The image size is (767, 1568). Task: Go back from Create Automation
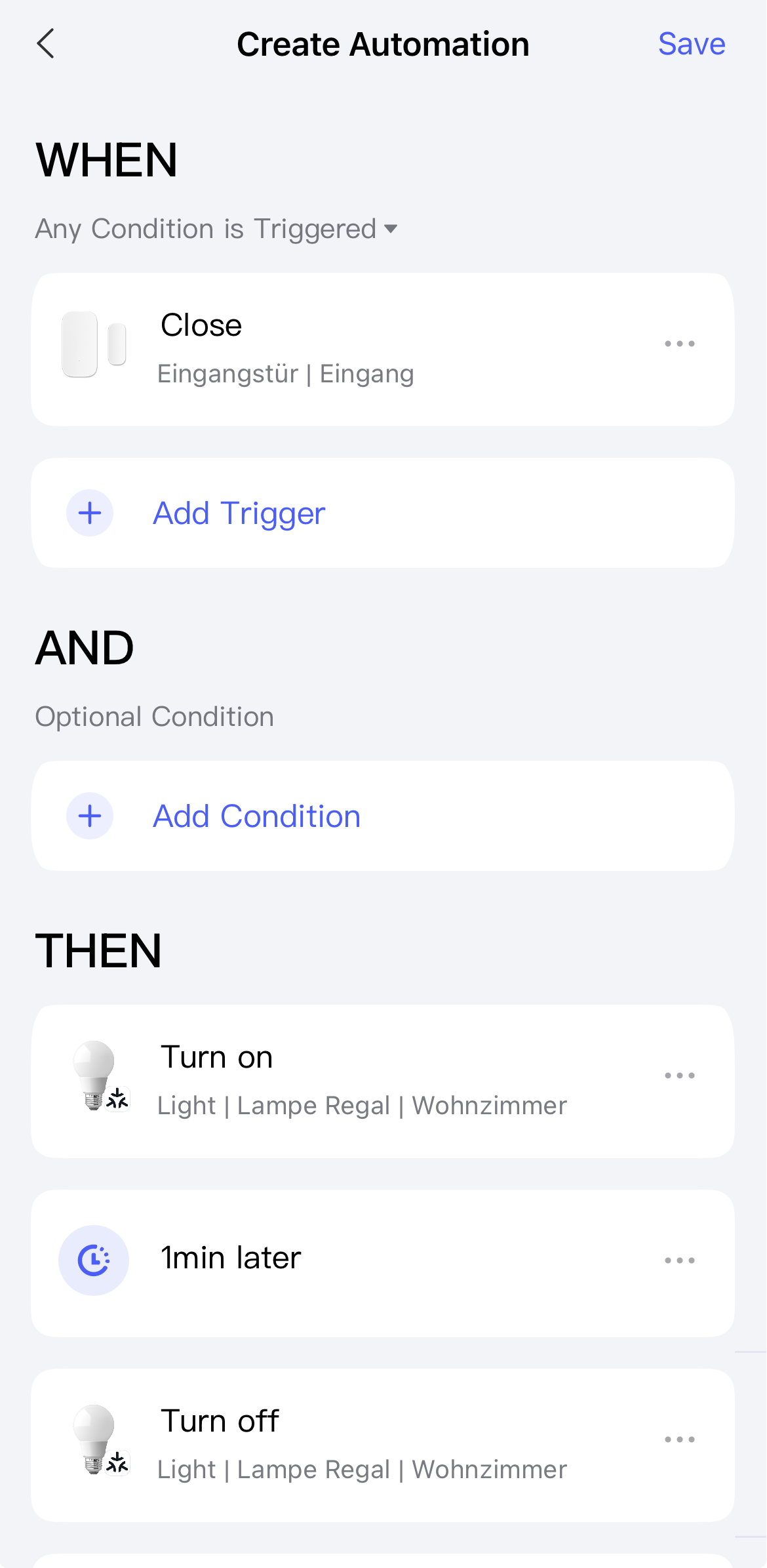point(46,44)
